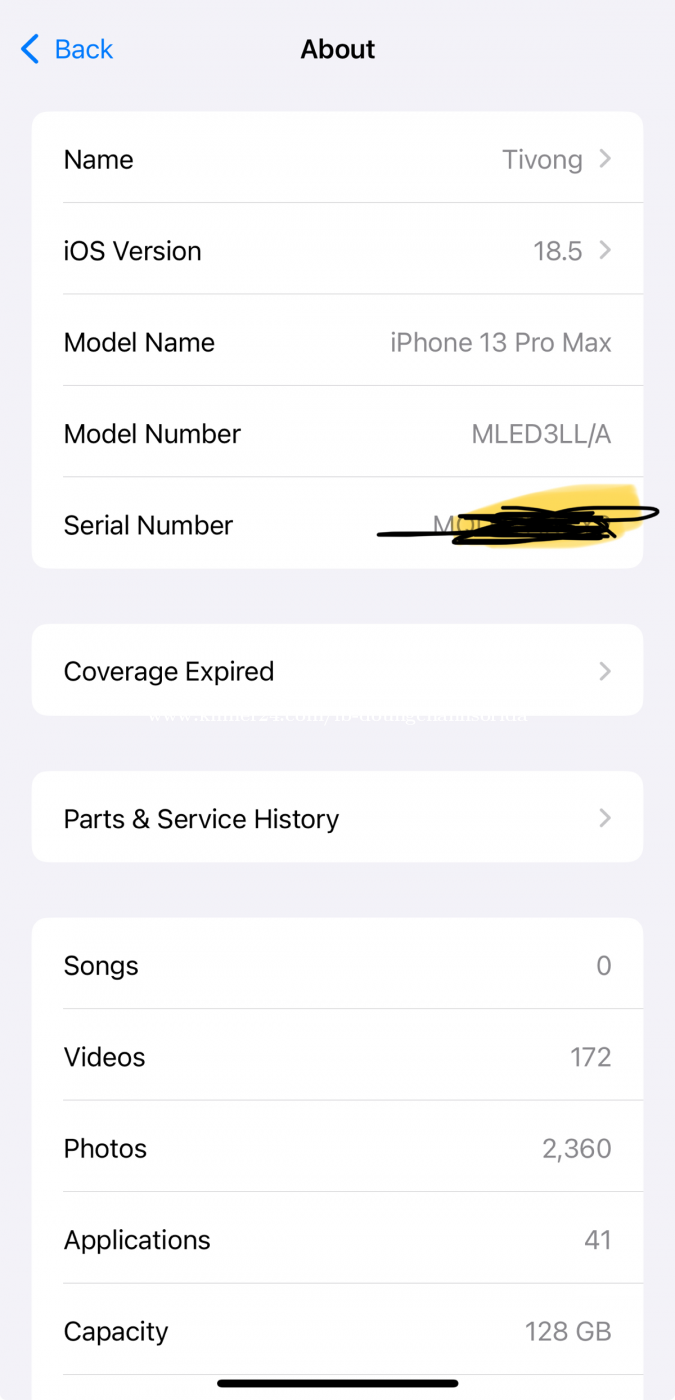This screenshot has height=1400, width=675.
Task: Open iOS Version 18.5 details
Action: coord(337,251)
